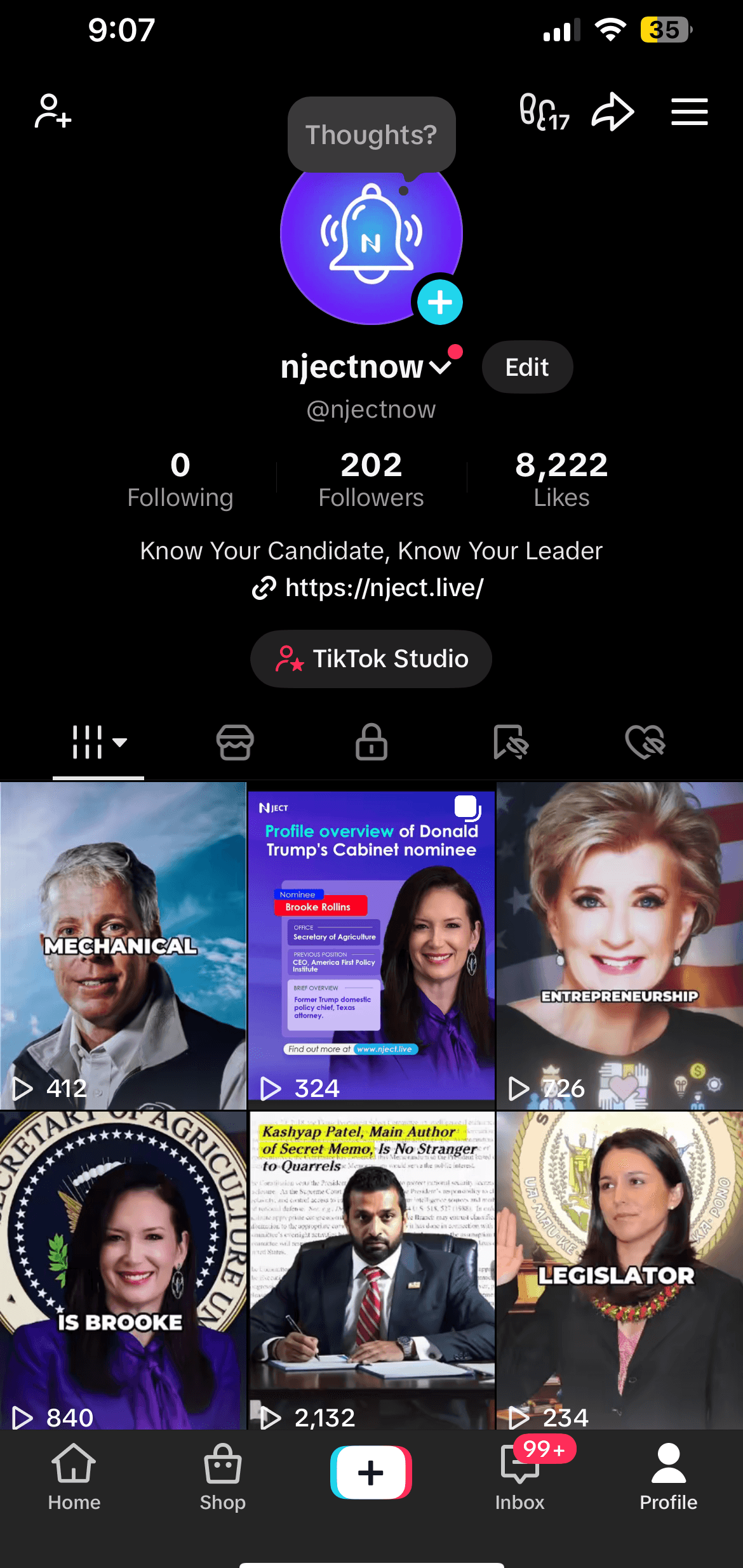Open the Brooke Rollins profile overview video
This screenshot has width=743, height=1568.
click(x=371, y=946)
